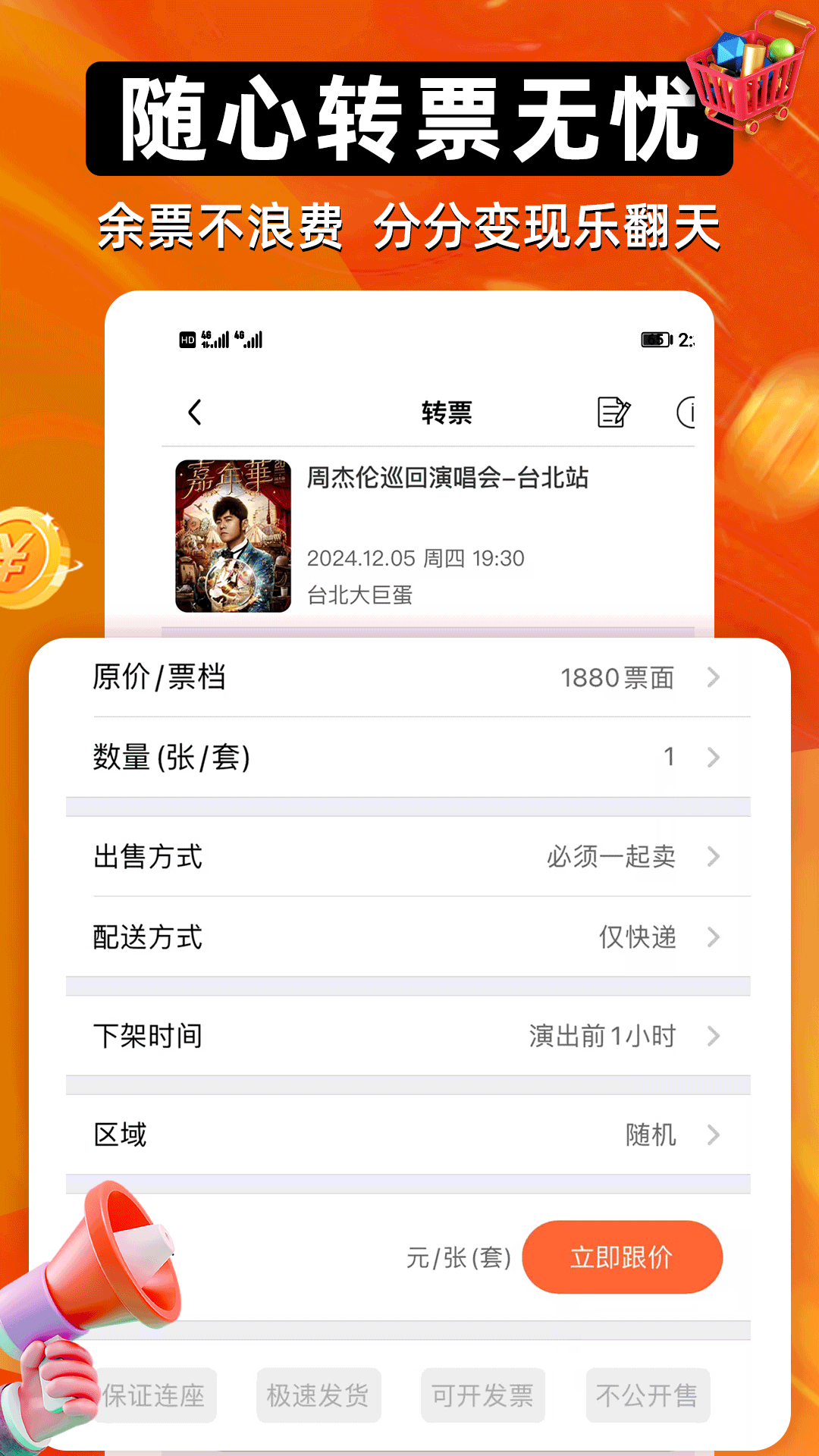Tap the back arrow on the 转票 page

pyautogui.click(x=195, y=412)
